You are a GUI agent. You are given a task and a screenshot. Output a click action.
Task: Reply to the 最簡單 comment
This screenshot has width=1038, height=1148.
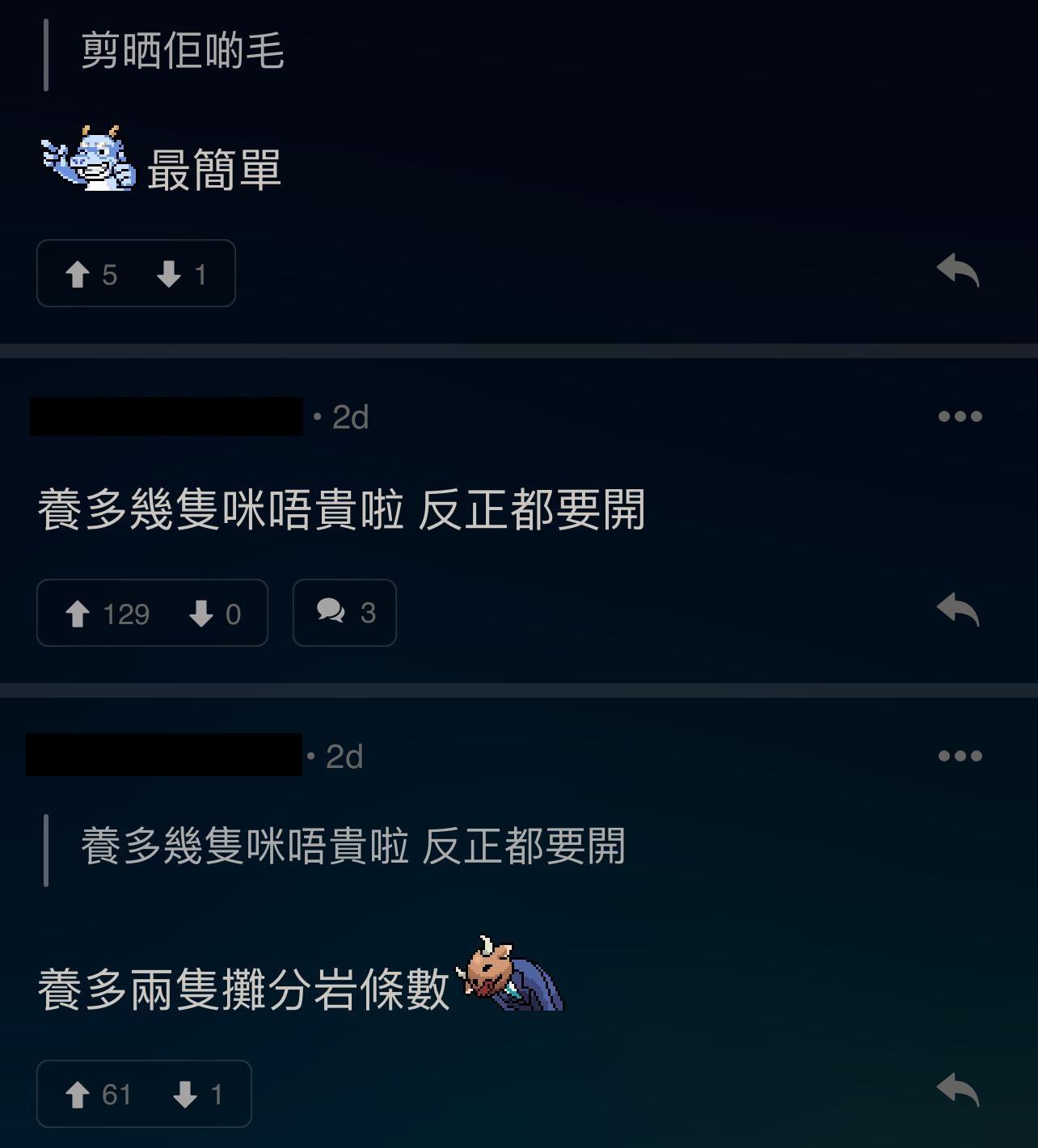click(958, 270)
